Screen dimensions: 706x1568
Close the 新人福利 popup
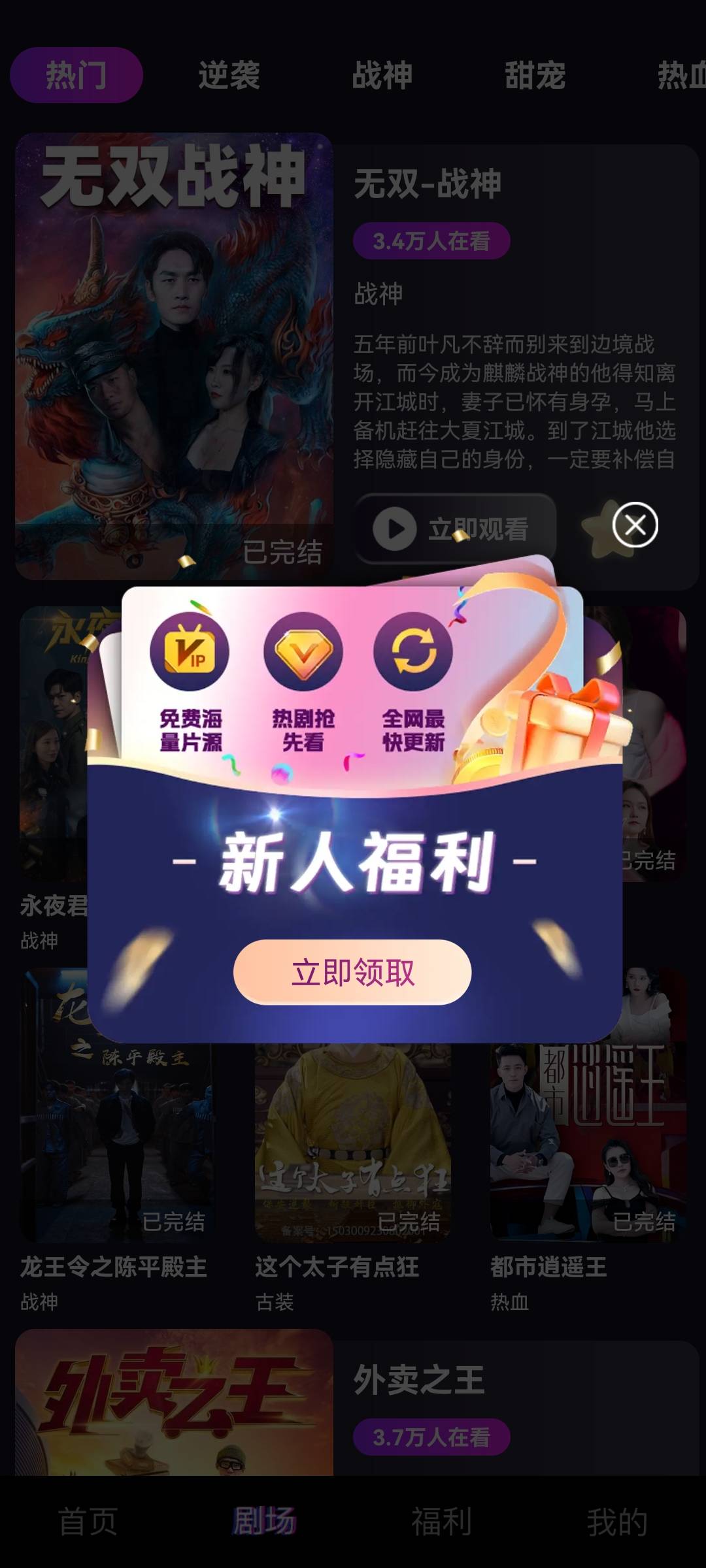(x=635, y=525)
